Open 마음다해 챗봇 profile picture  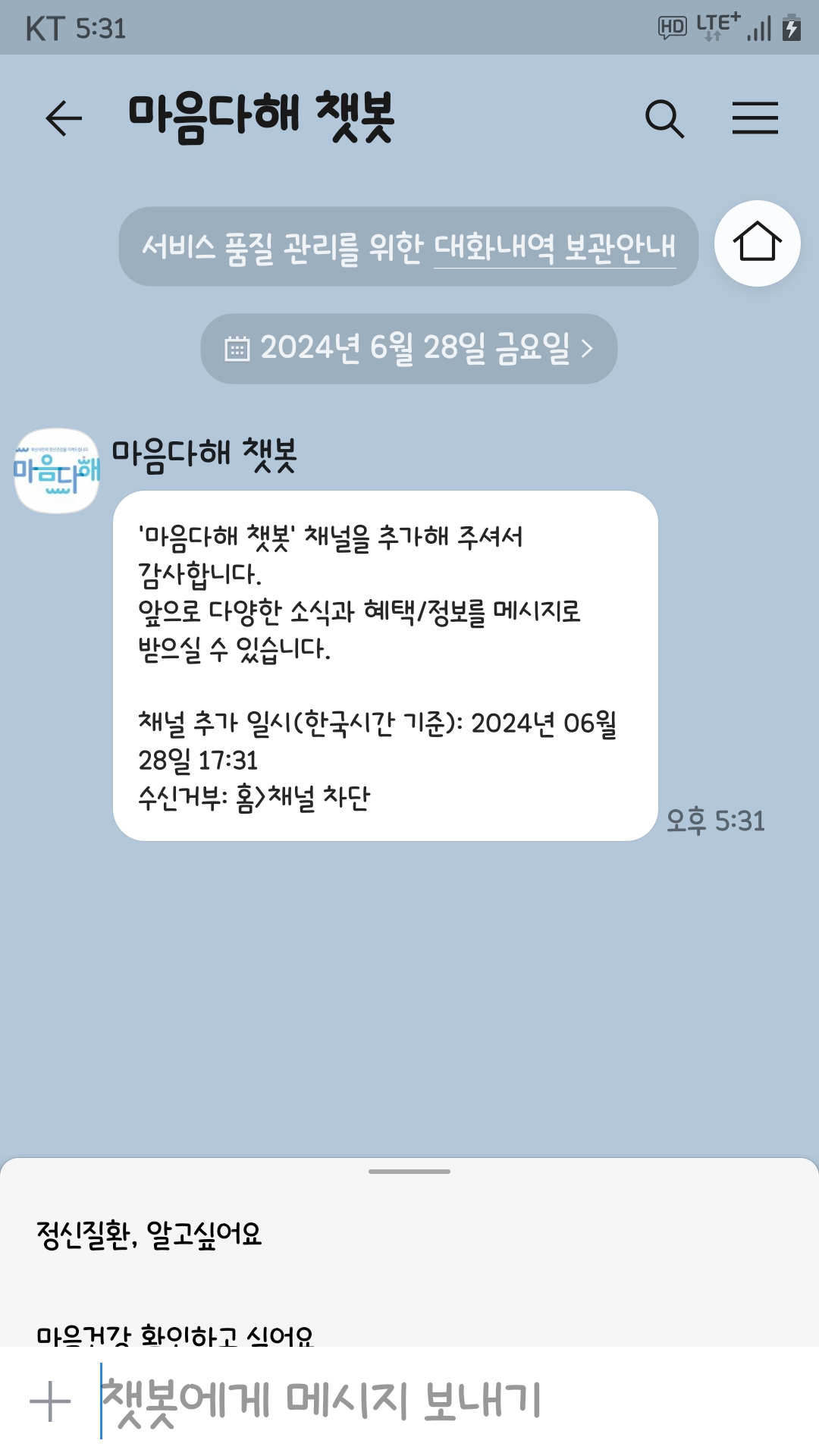[x=57, y=471]
